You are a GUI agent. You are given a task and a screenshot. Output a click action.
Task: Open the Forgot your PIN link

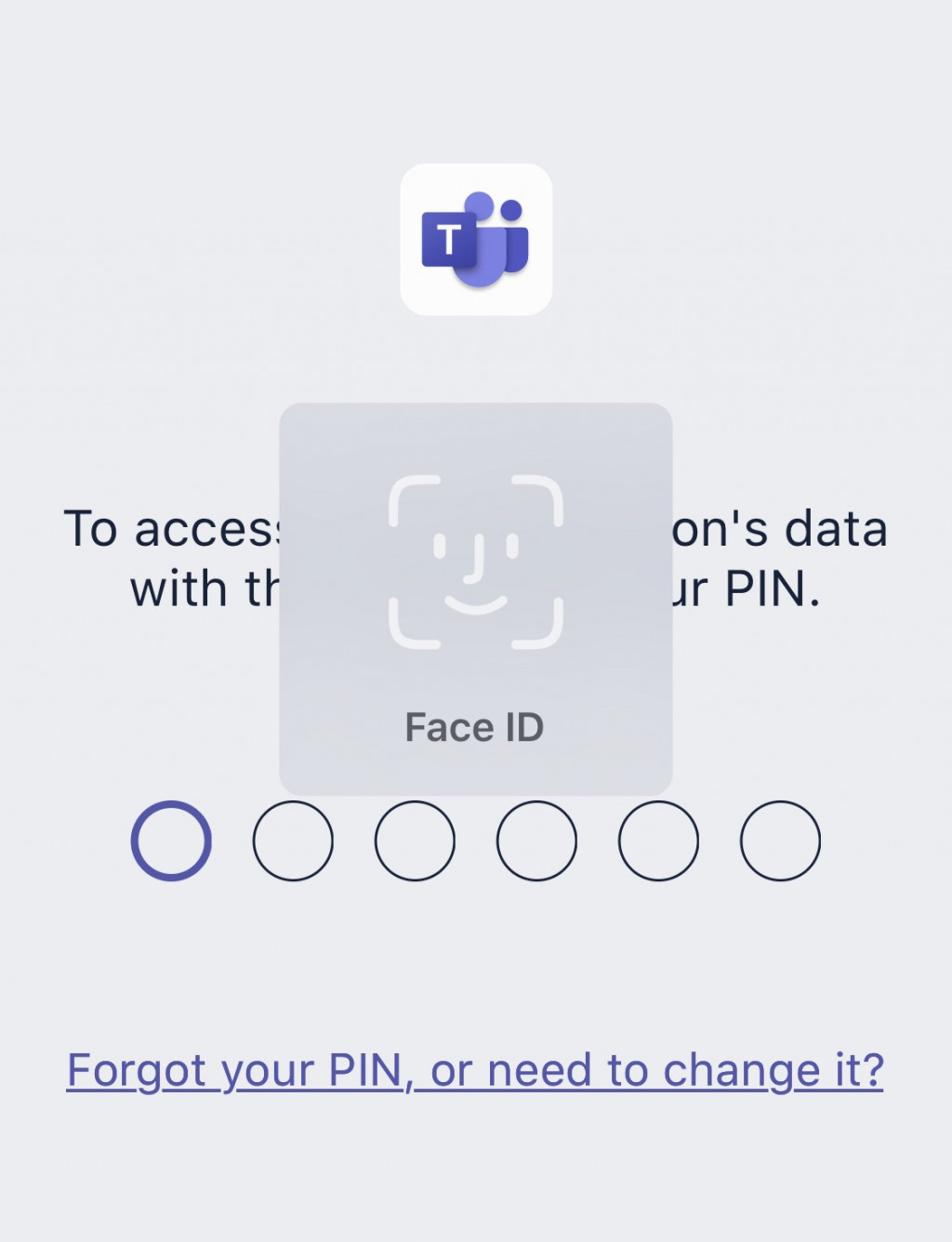475,1070
